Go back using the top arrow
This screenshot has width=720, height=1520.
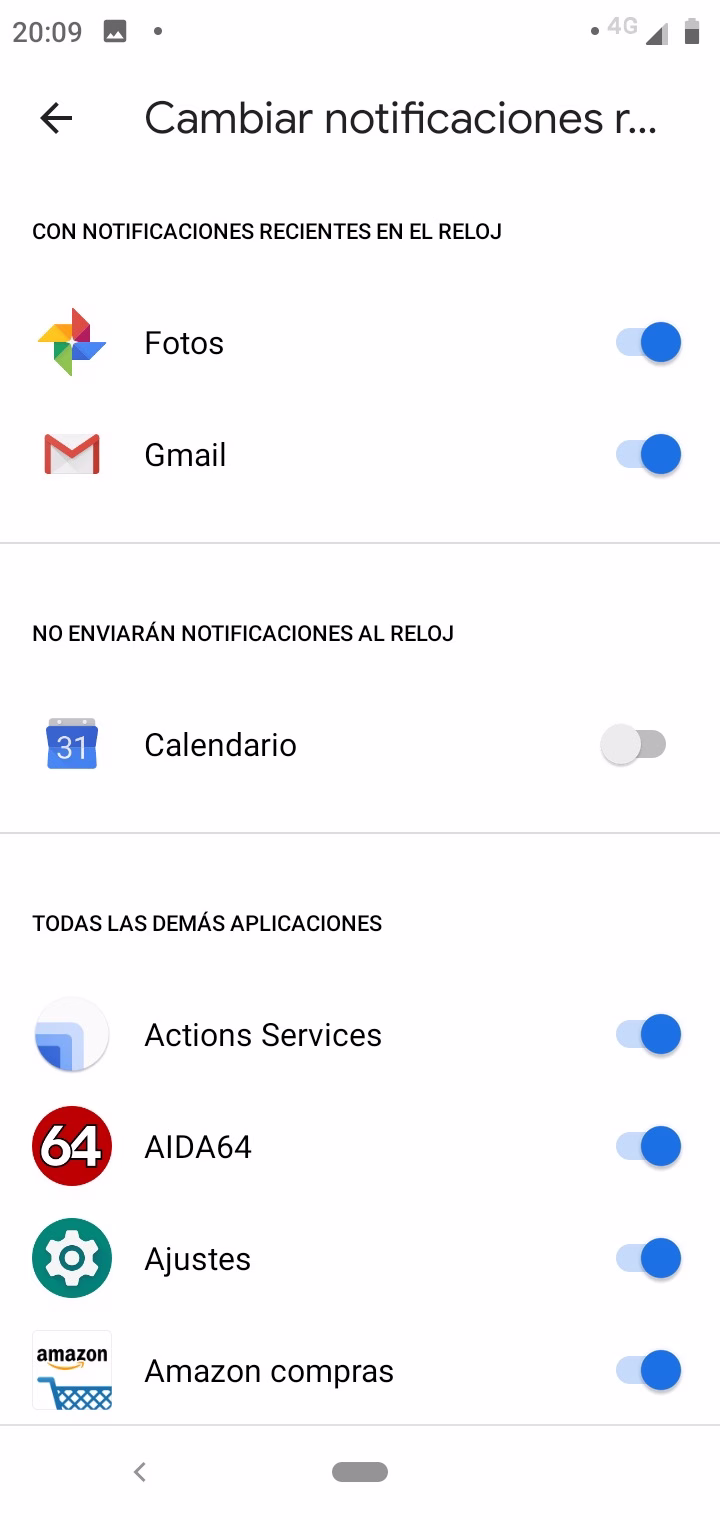[56, 119]
